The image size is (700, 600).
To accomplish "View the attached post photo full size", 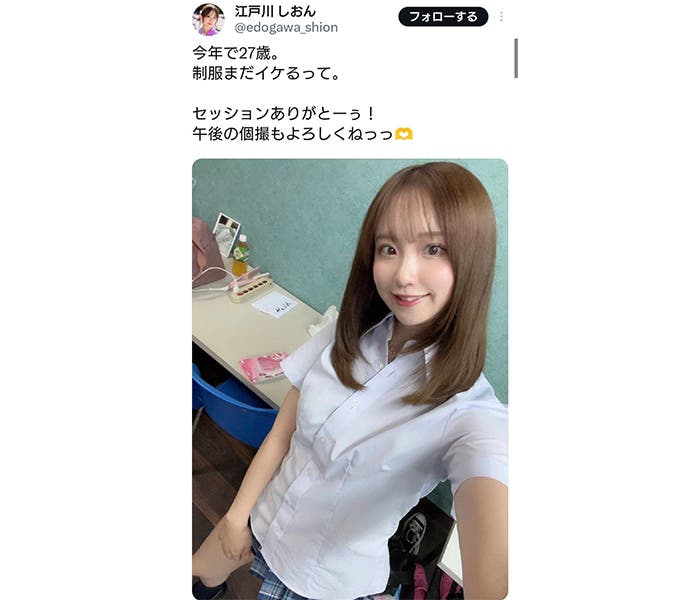I will coord(350,378).
